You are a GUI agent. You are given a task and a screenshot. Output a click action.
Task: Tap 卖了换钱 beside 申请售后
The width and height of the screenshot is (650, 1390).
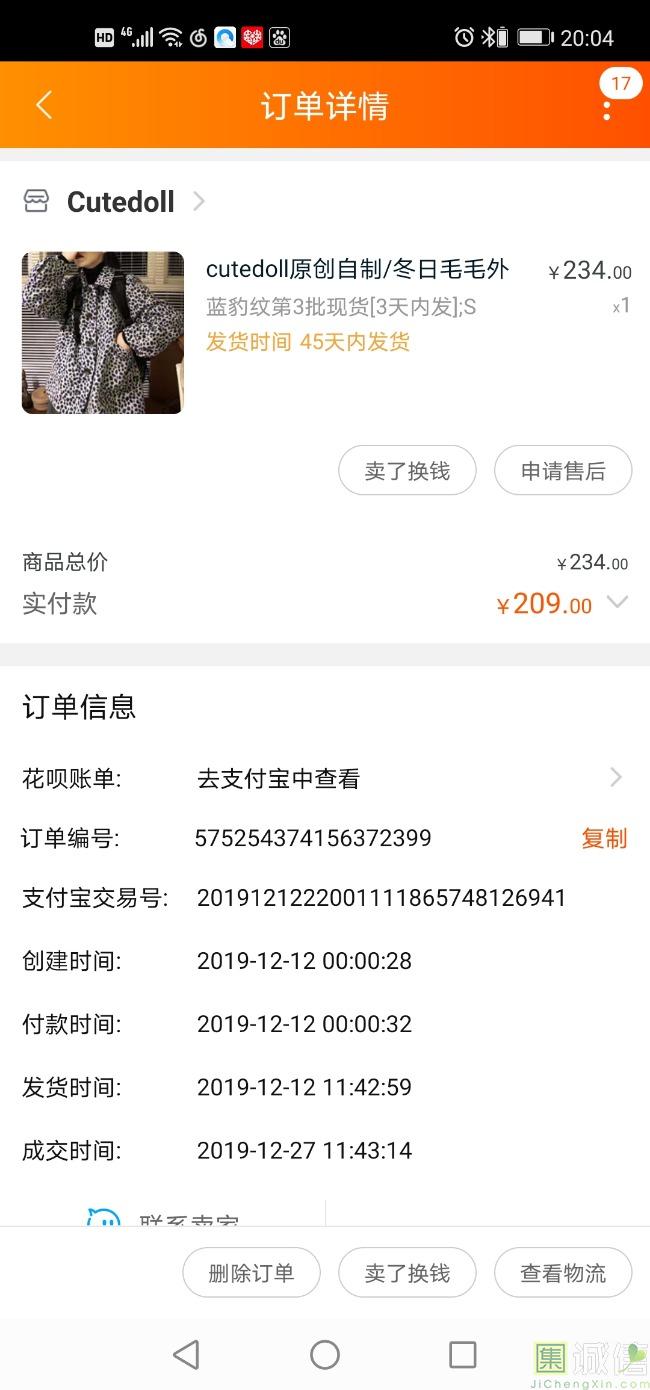(407, 471)
